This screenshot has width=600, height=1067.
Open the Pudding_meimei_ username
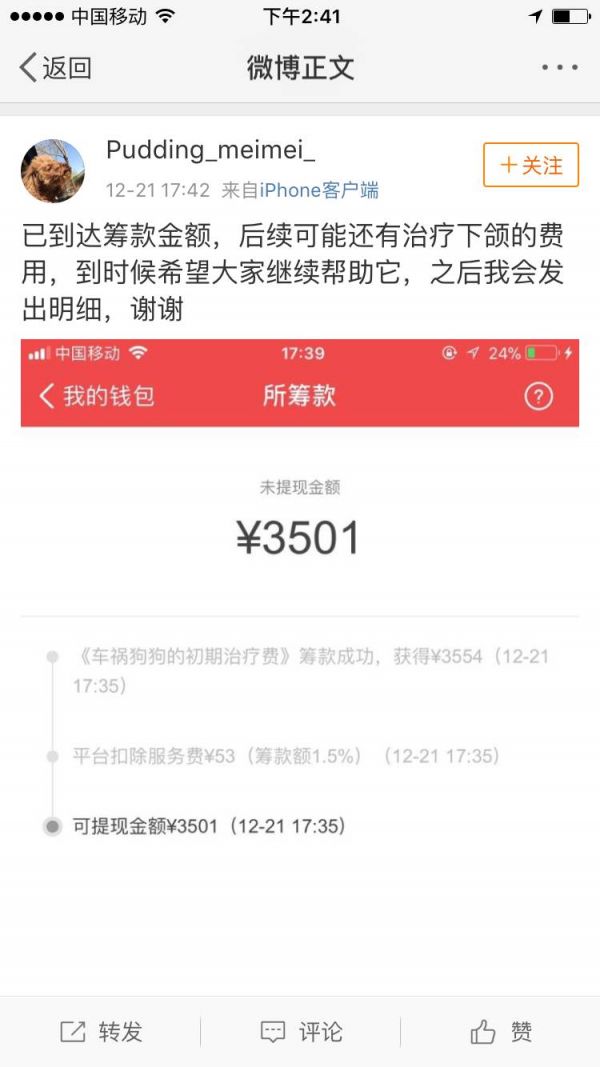(210, 151)
